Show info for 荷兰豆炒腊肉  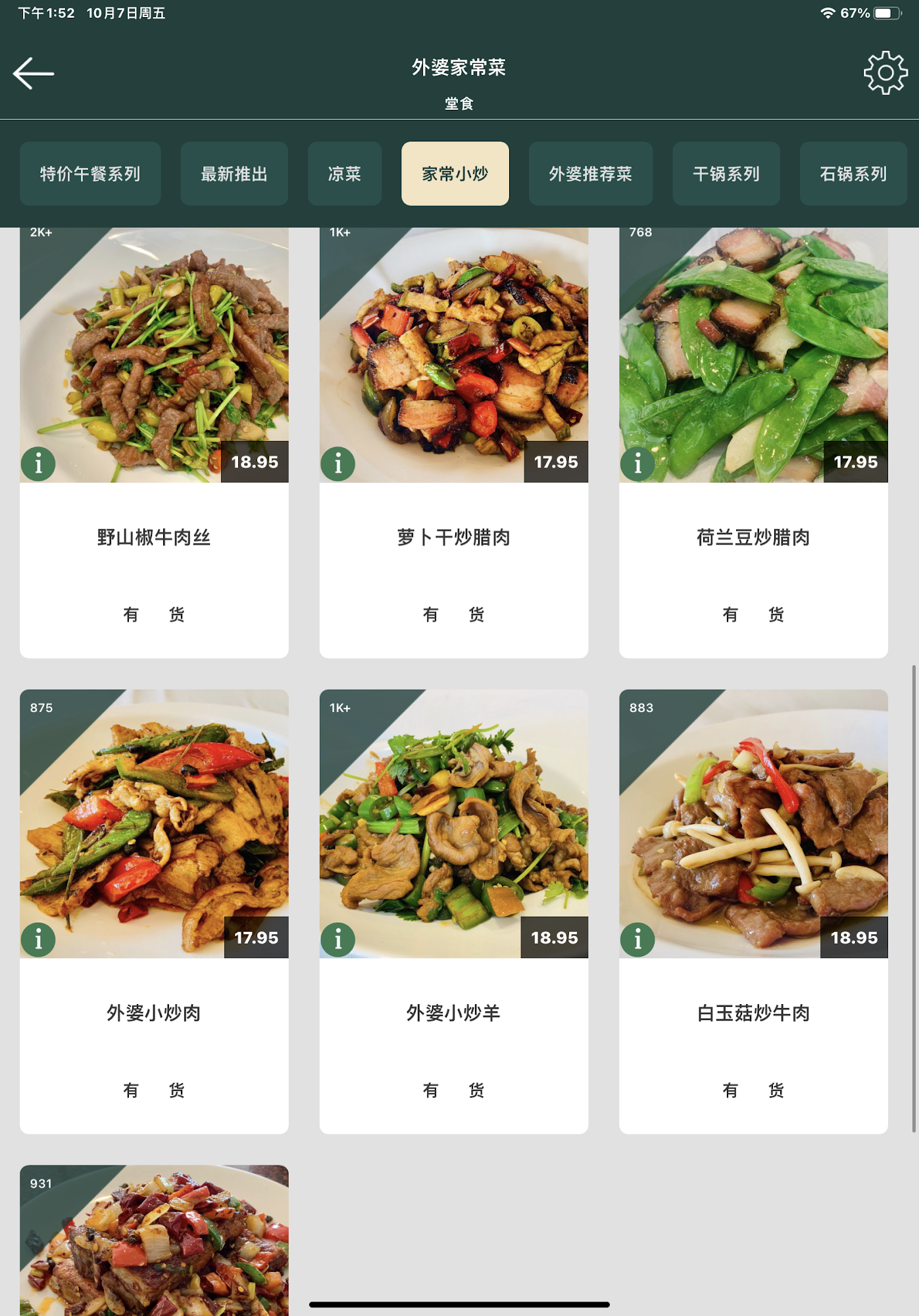point(637,464)
